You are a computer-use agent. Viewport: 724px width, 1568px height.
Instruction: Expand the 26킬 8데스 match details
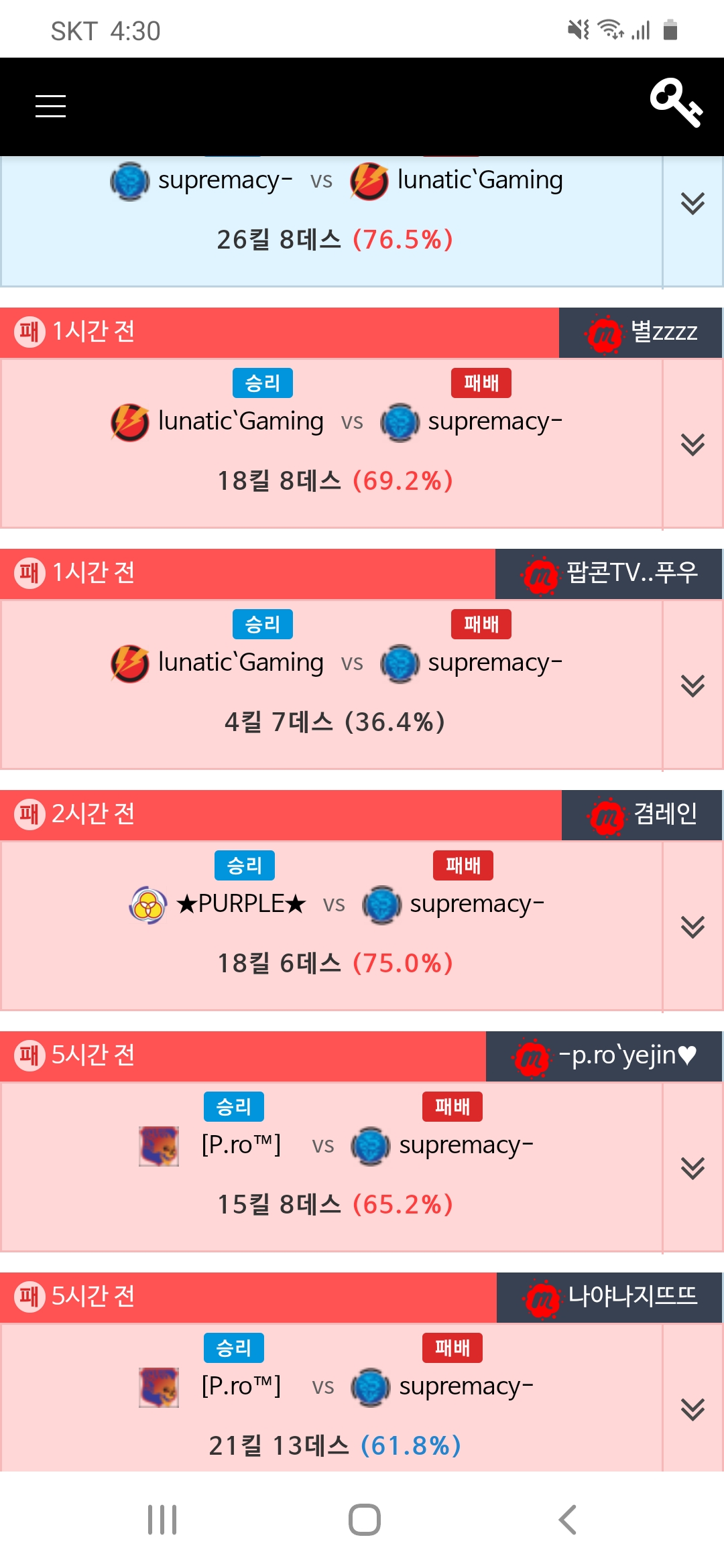coord(692,203)
